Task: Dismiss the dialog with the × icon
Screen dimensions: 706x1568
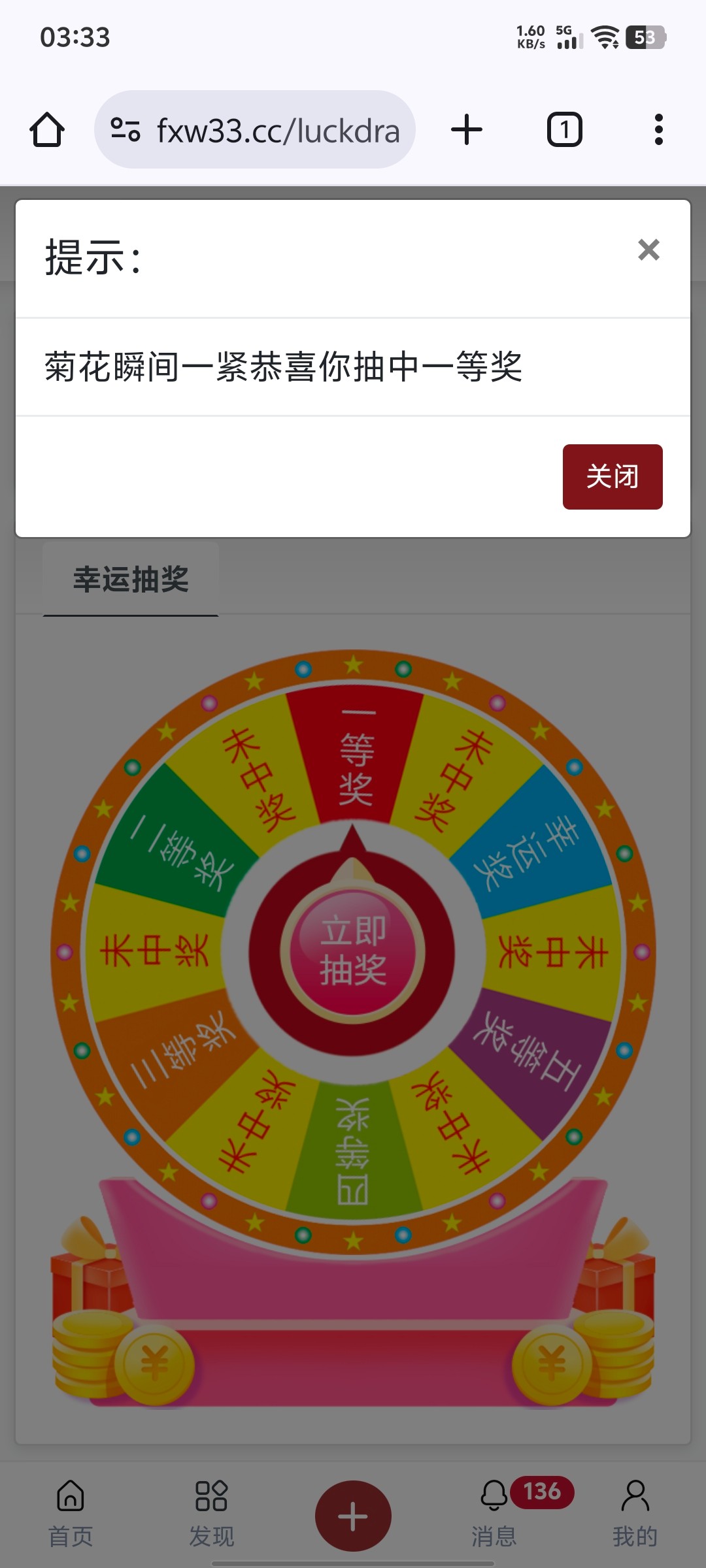Action: [x=648, y=250]
